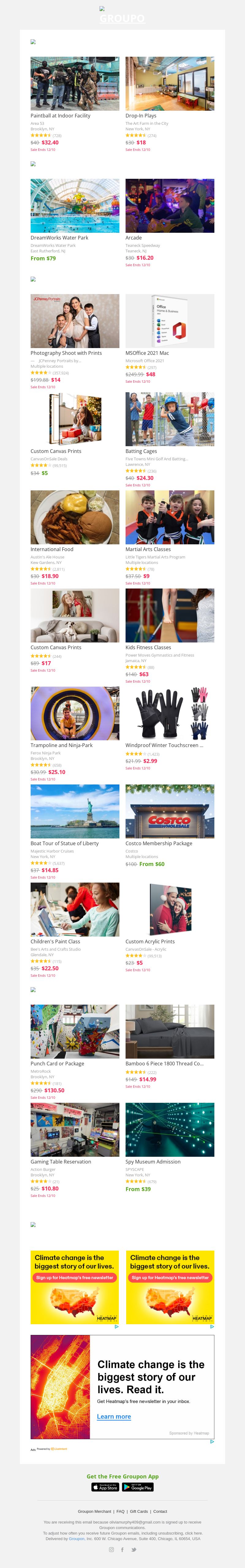The height and width of the screenshot is (1568, 245).
Task: Visit Groupon's Instagram page
Action: 111,1549
